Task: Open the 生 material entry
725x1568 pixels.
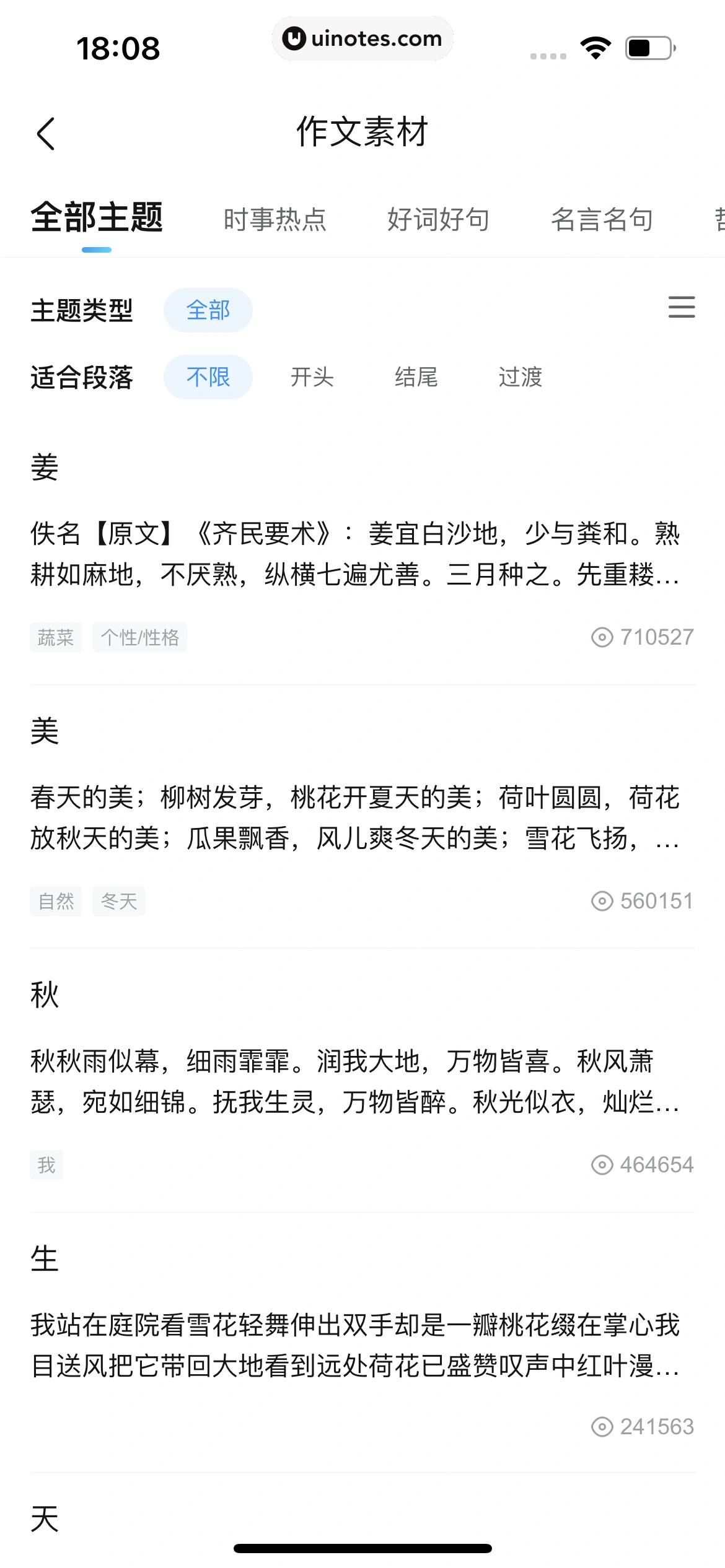Action: point(354,1344)
